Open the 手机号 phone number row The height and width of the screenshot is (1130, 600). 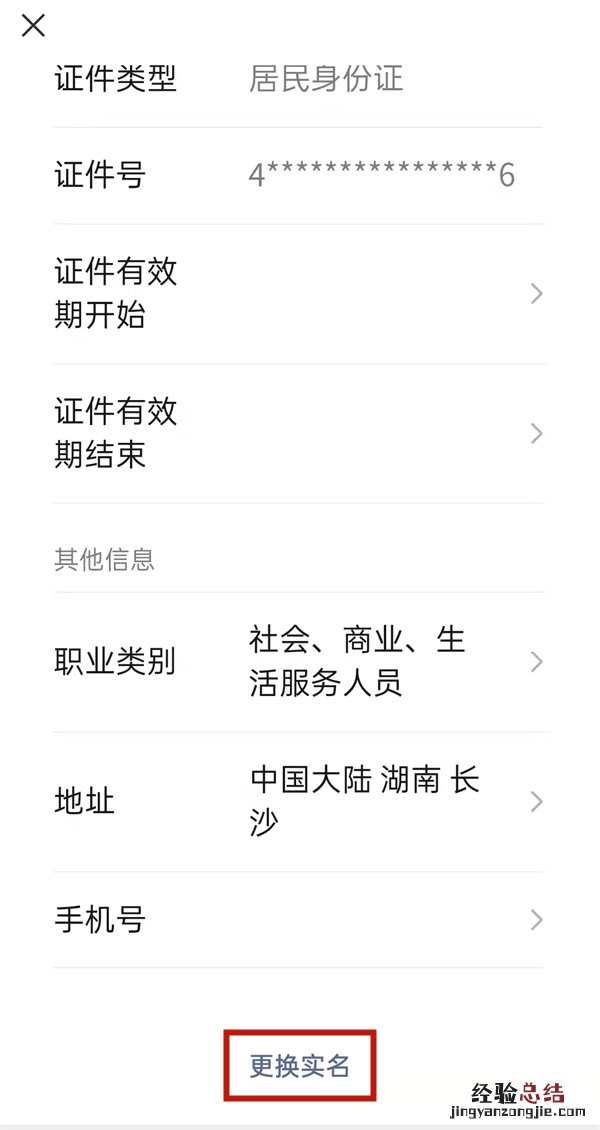tap(298, 920)
